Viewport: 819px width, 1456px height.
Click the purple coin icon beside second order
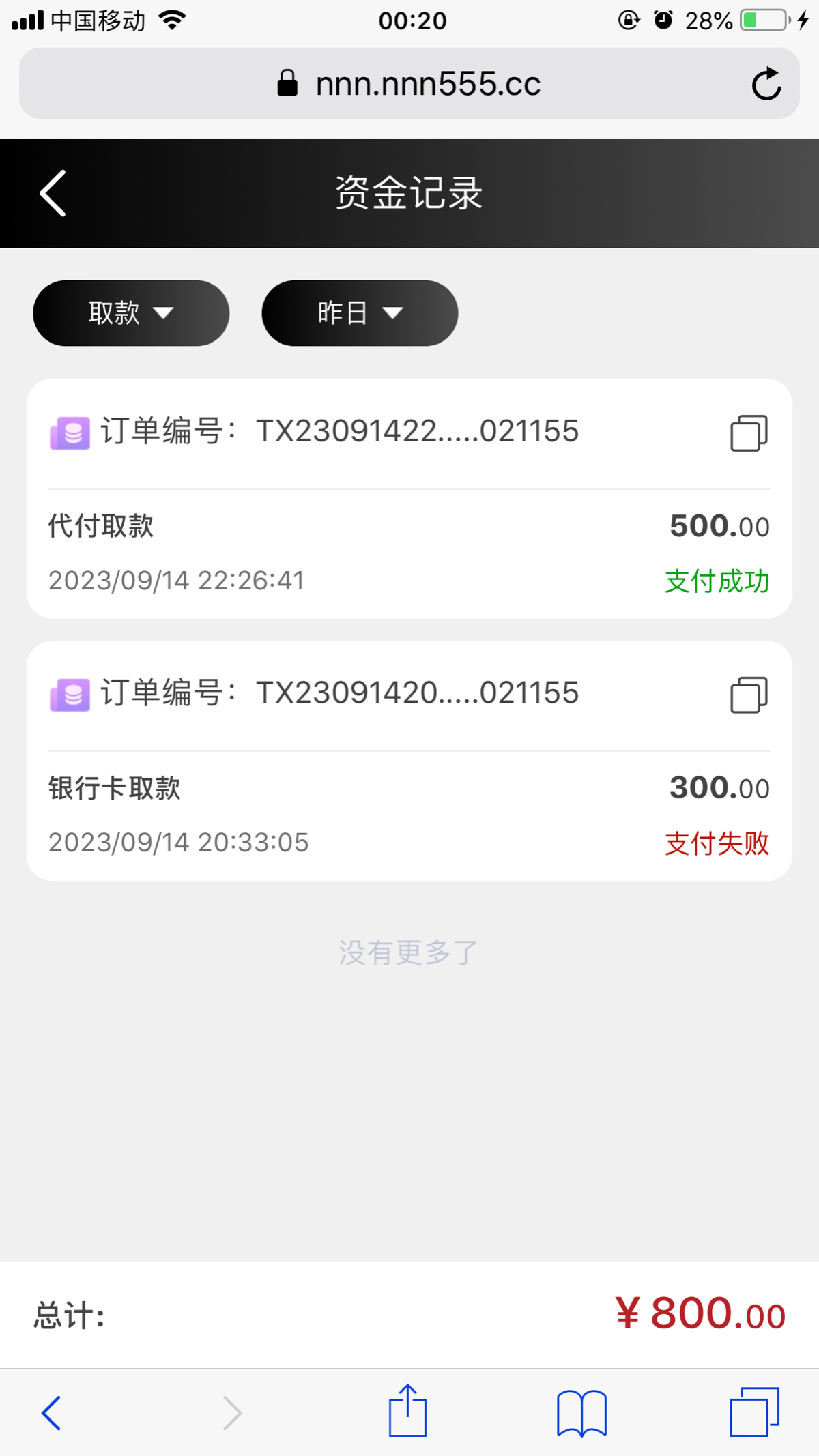[69, 695]
